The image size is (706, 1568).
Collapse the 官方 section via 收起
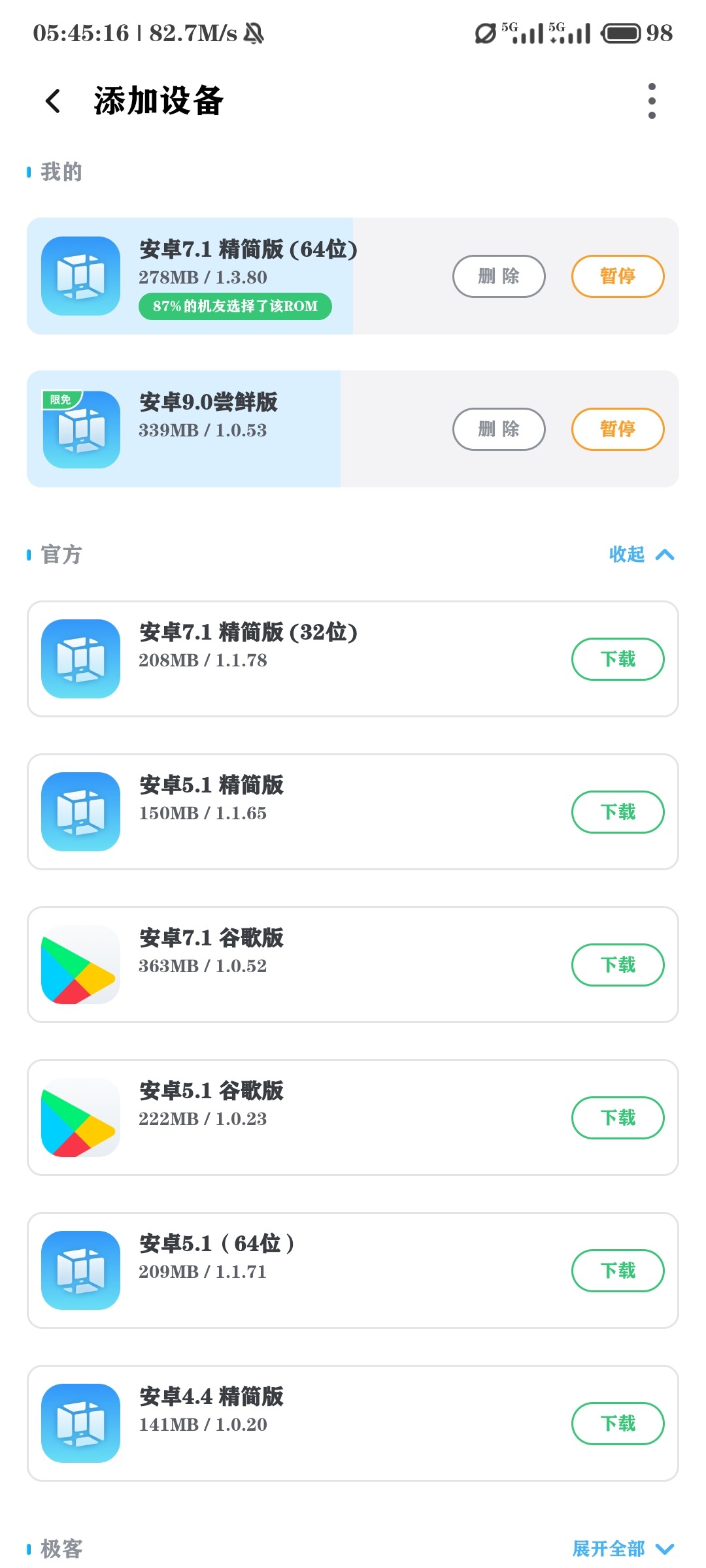pyautogui.click(x=641, y=555)
